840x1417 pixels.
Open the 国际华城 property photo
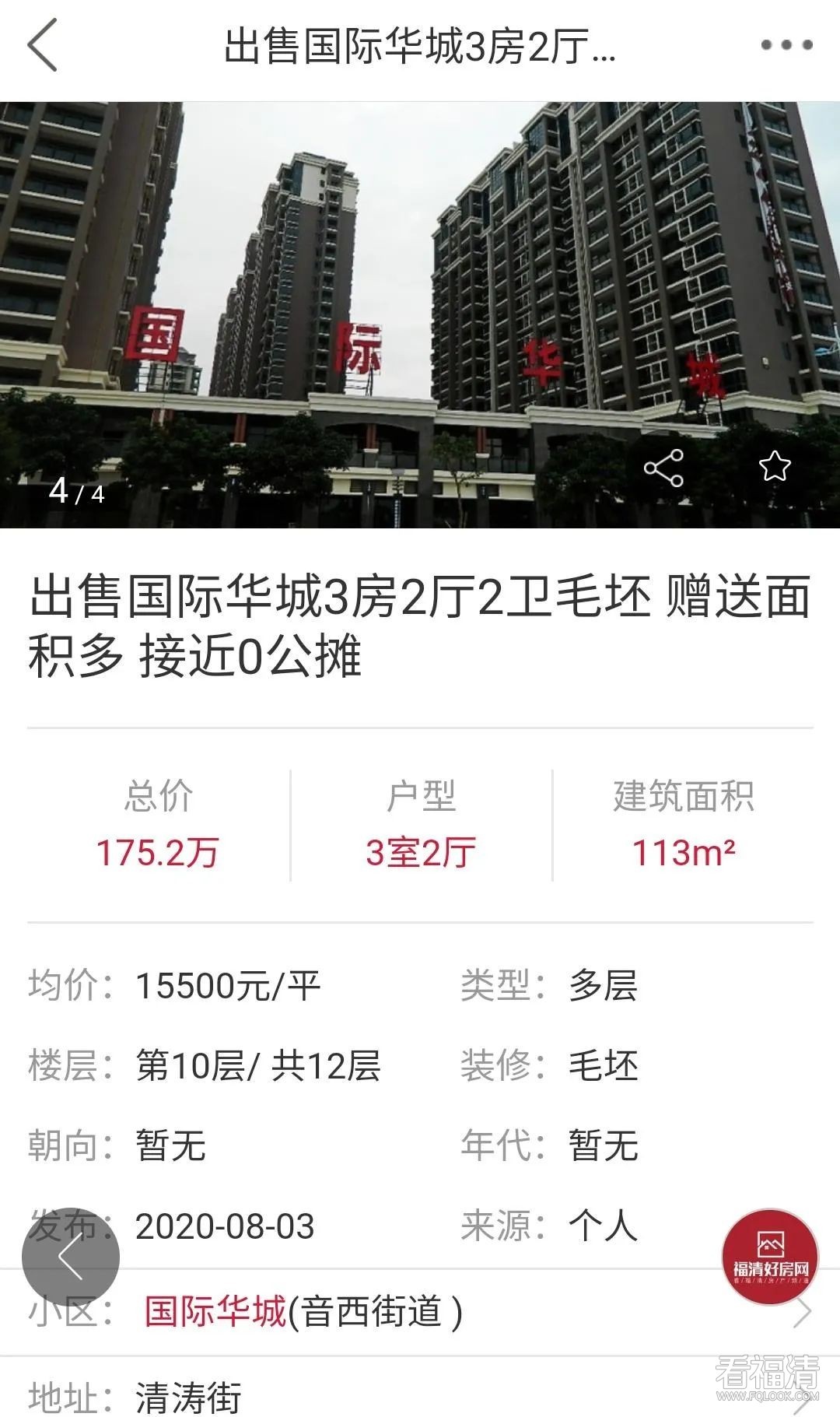click(x=420, y=296)
